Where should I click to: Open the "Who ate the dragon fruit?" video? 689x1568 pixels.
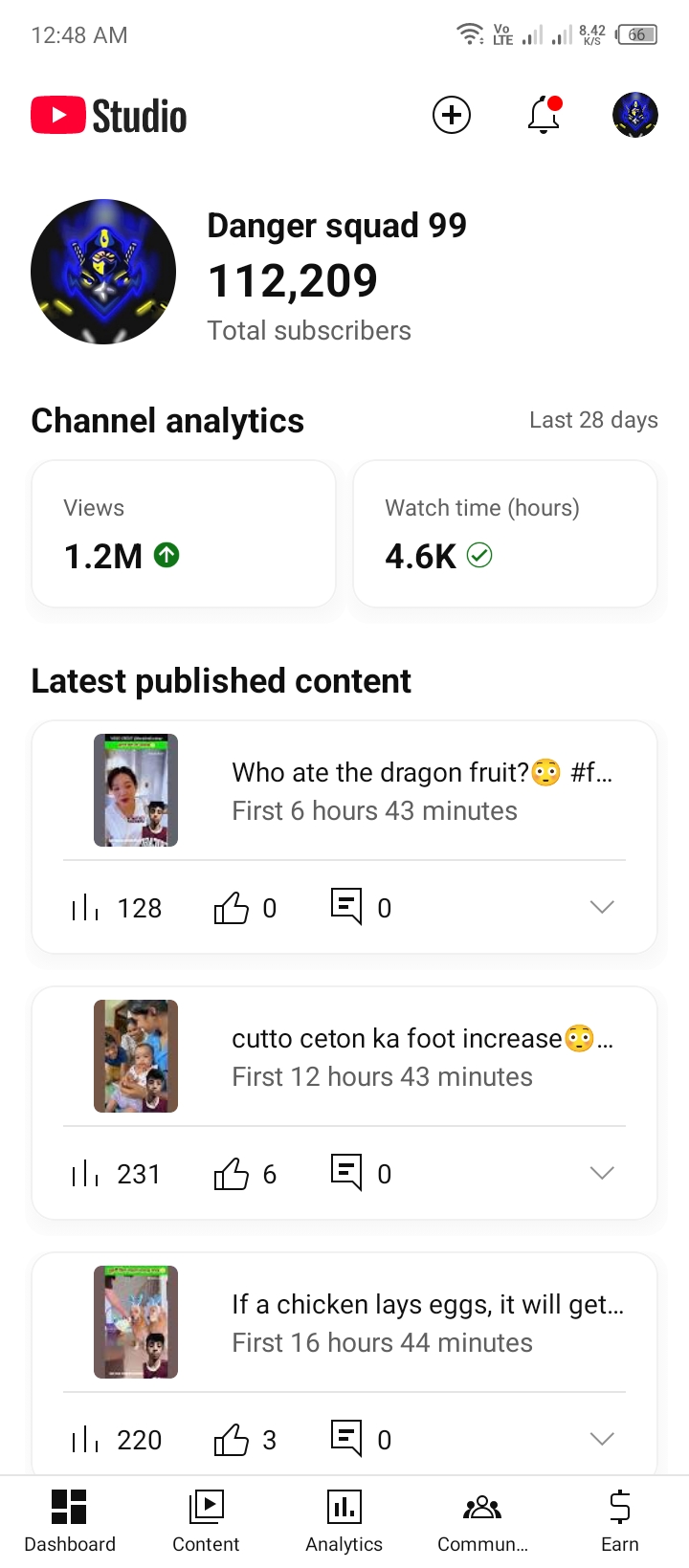344,791
